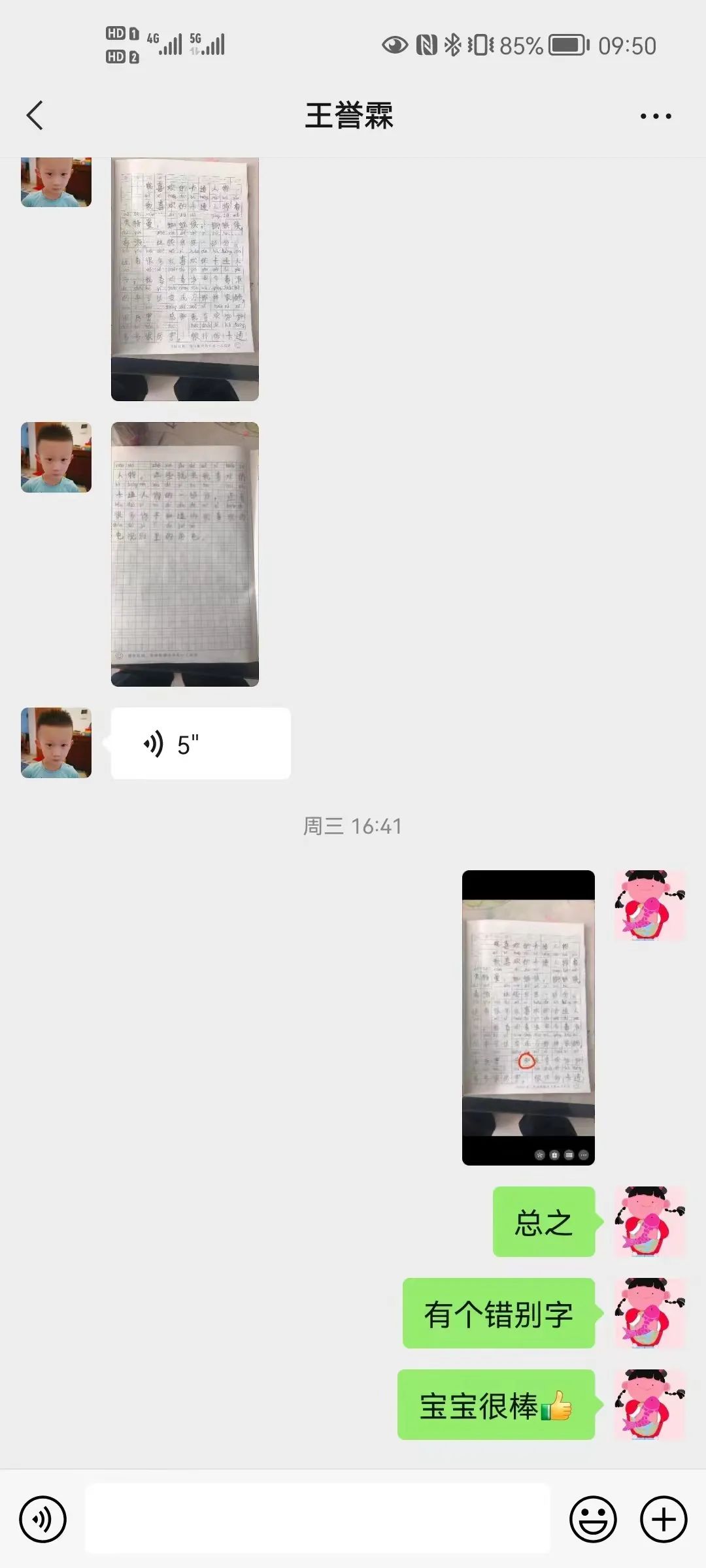Image resolution: width=706 pixels, height=1568 pixels.
Task: Go back from the 王誉霖 chat
Action: click(35, 116)
